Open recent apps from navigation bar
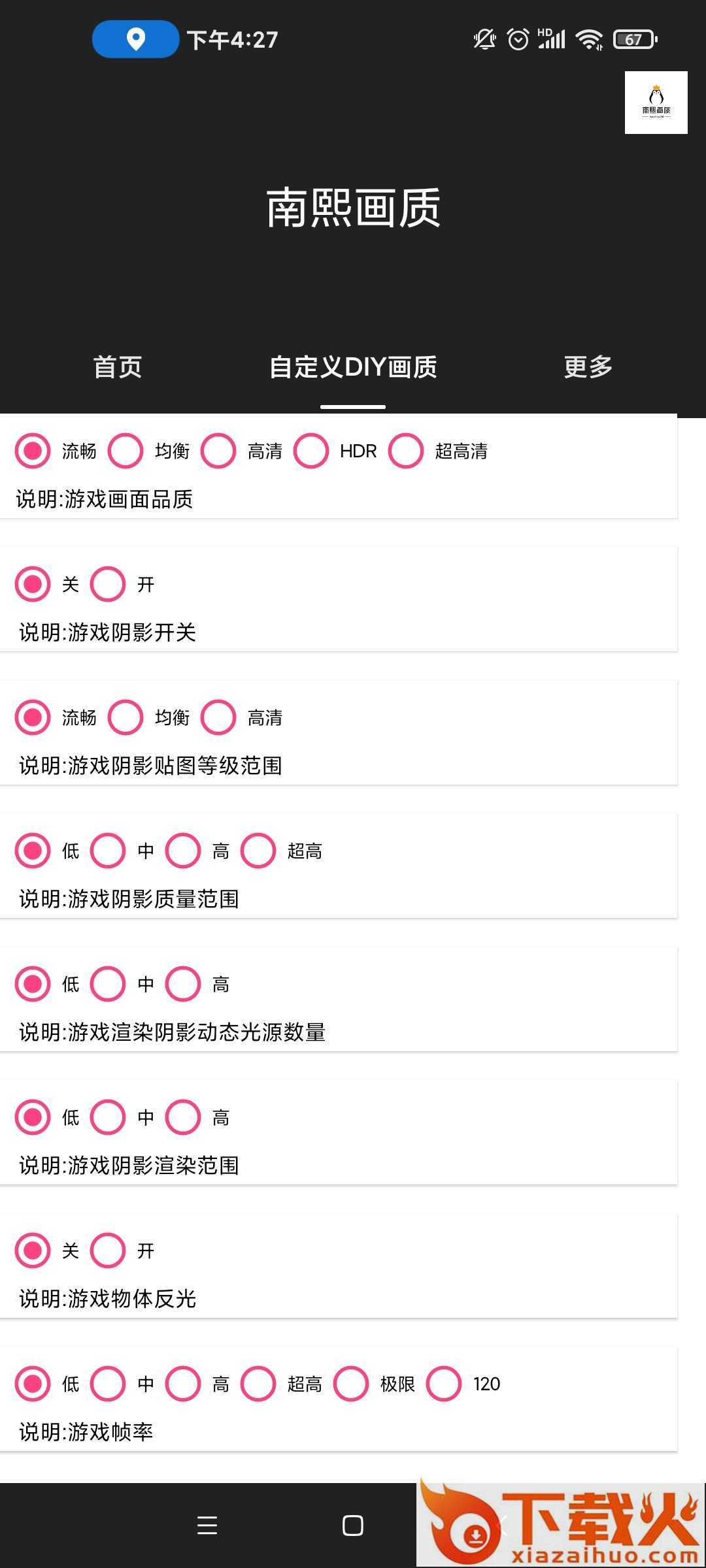Image resolution: width=706 pixels, height=1568 pixels. click(x=207, y=1526)
